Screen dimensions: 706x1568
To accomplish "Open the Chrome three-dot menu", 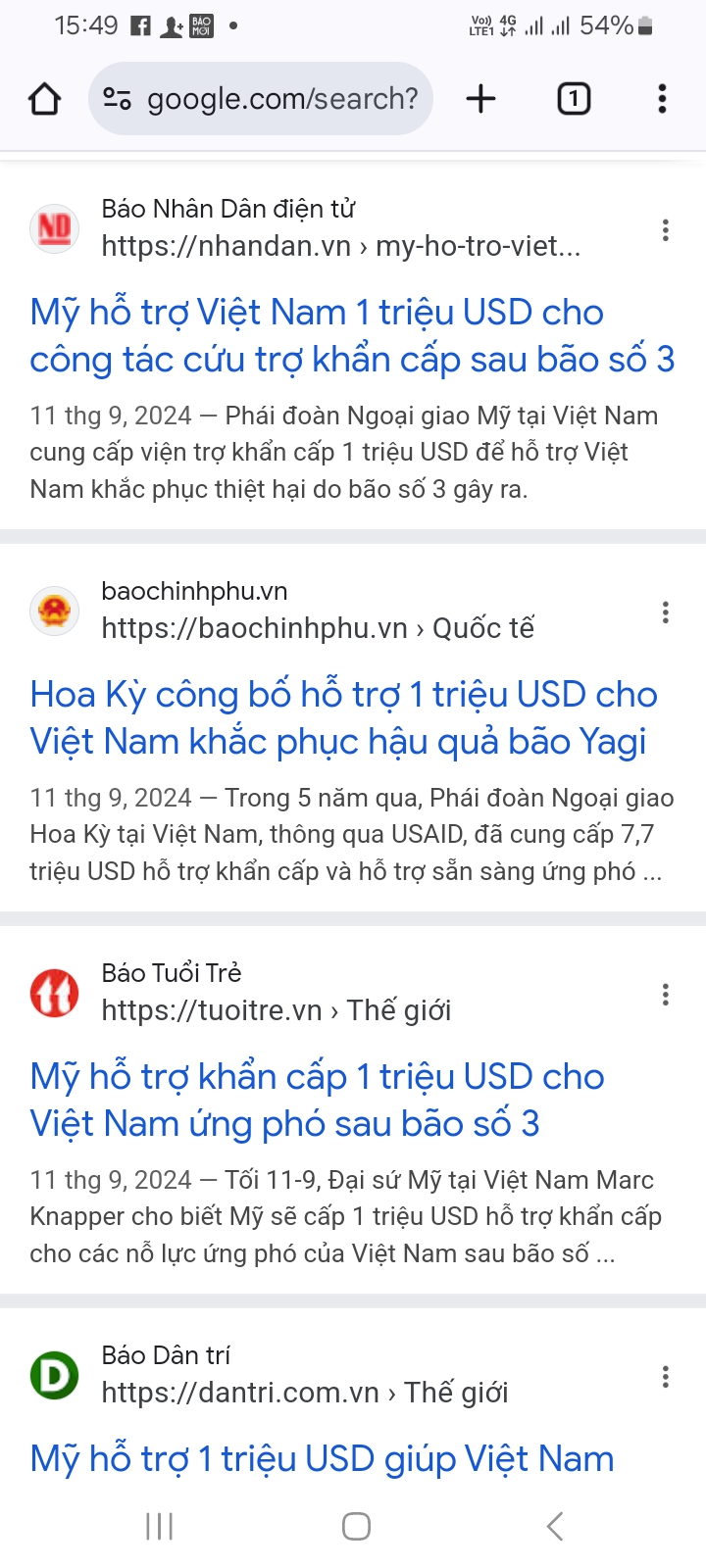I will (x=662, y=98).
